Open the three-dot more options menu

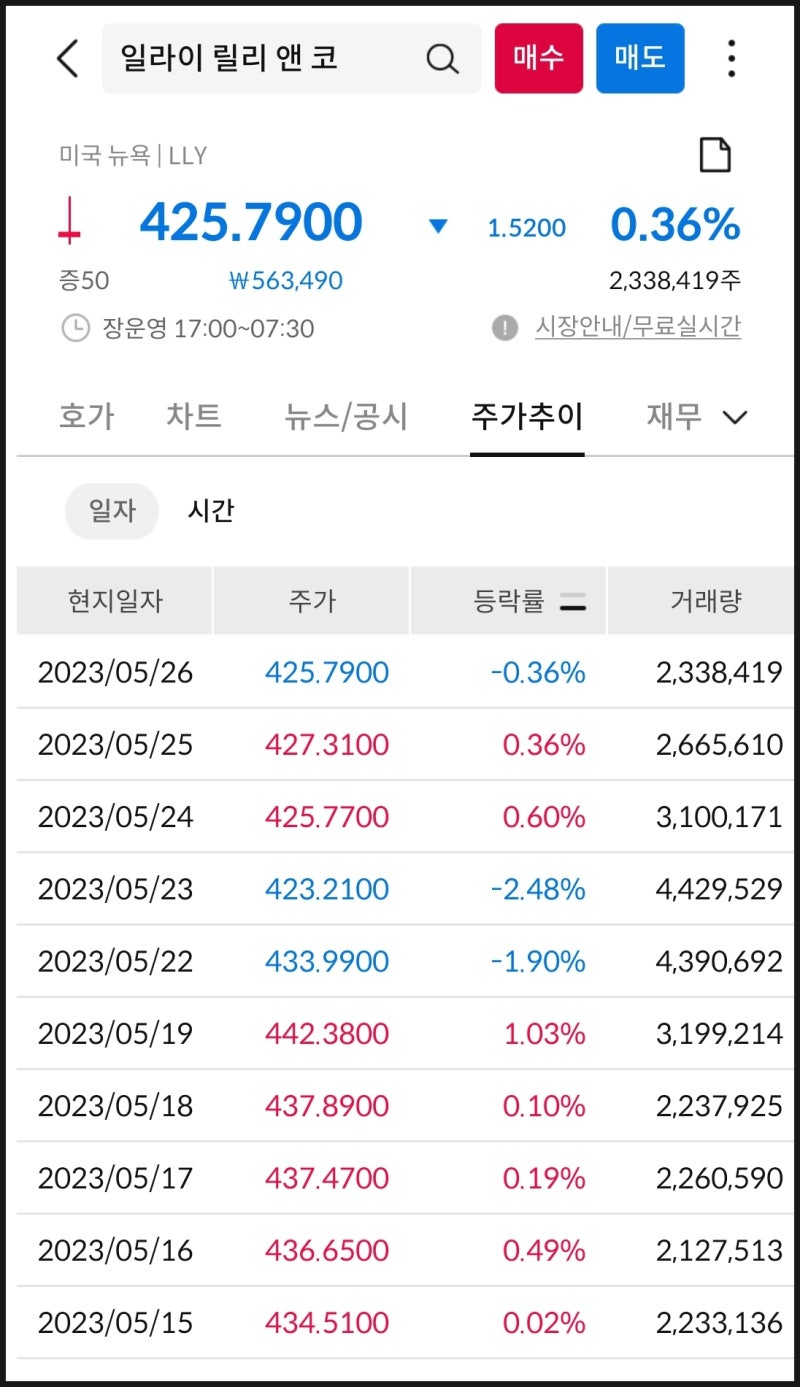pyautogui.click(x=732, y=58)
